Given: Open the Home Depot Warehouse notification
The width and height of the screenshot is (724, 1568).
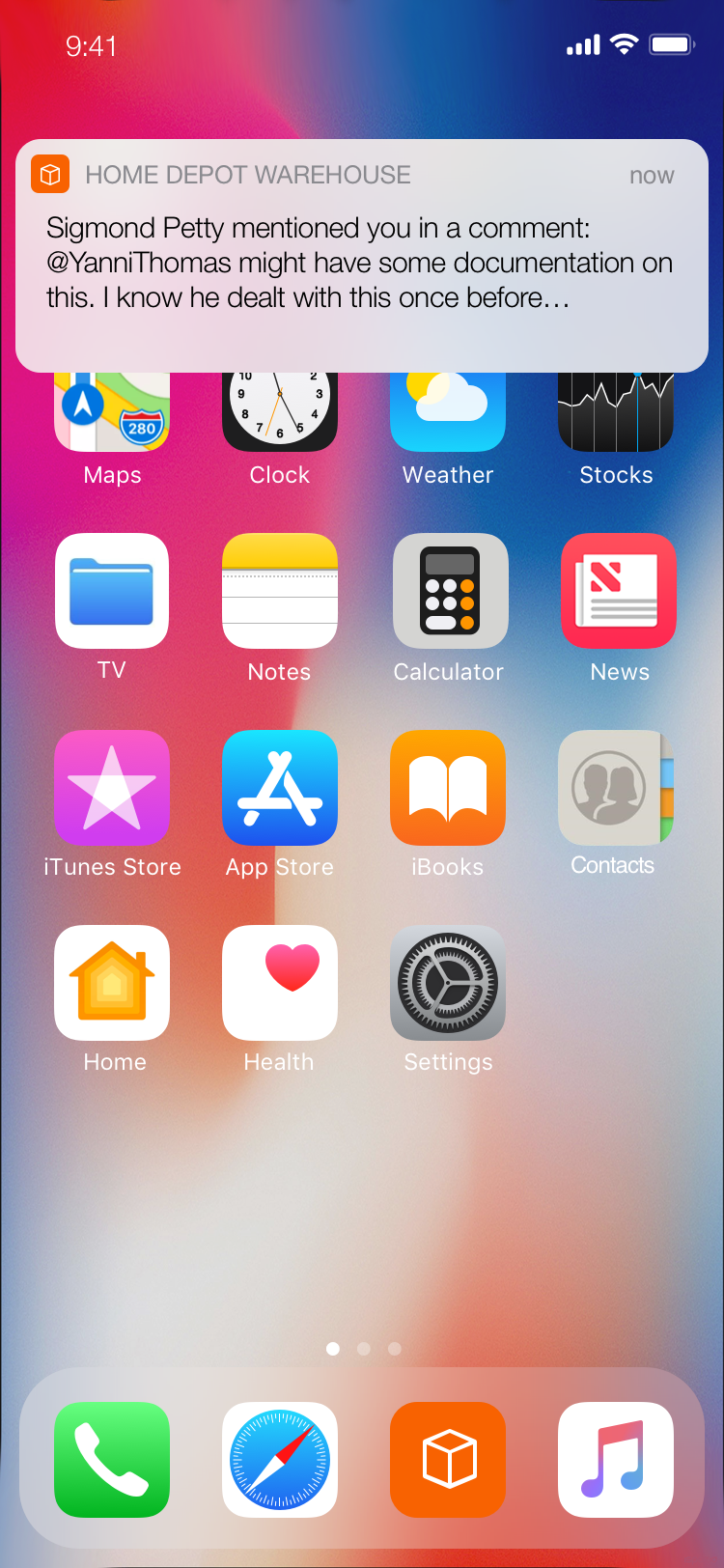Looking at the screenshot, I should click(x=362, y=256).
